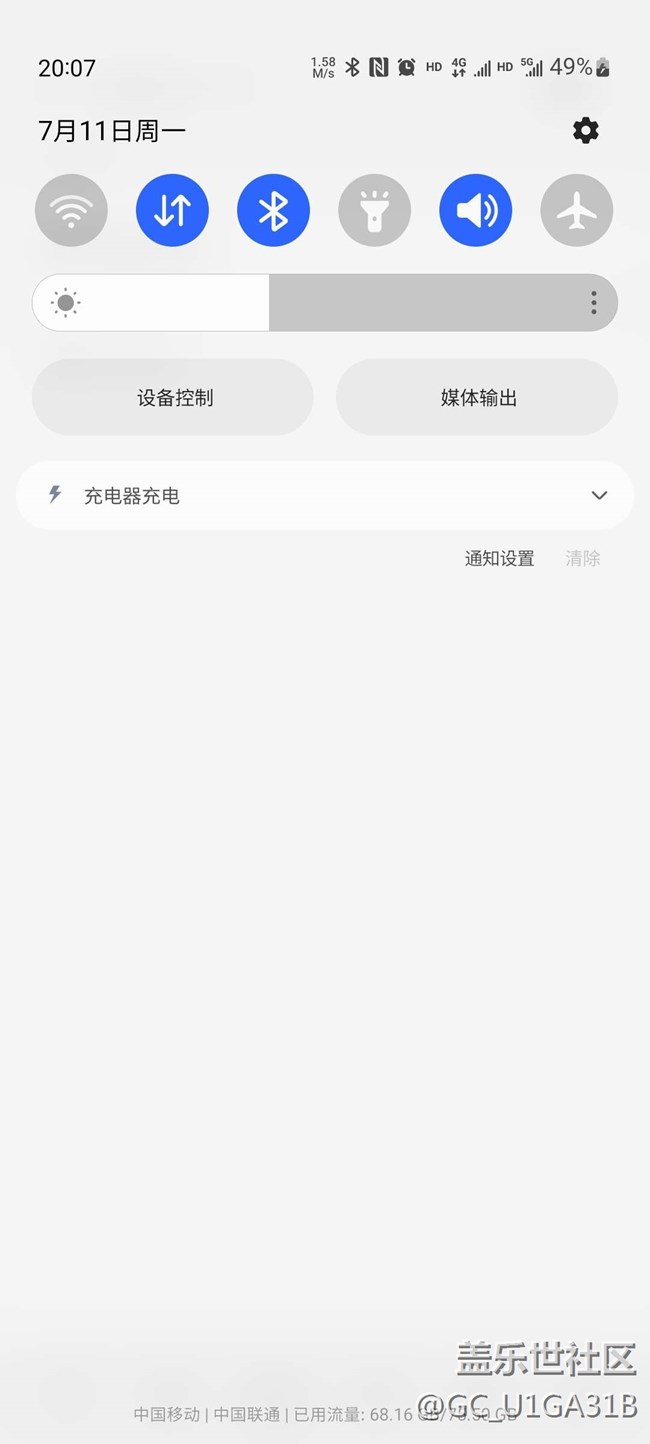The image size is (650, 1444).
Task: Toggle the sound mode
Action: point(475,210)
